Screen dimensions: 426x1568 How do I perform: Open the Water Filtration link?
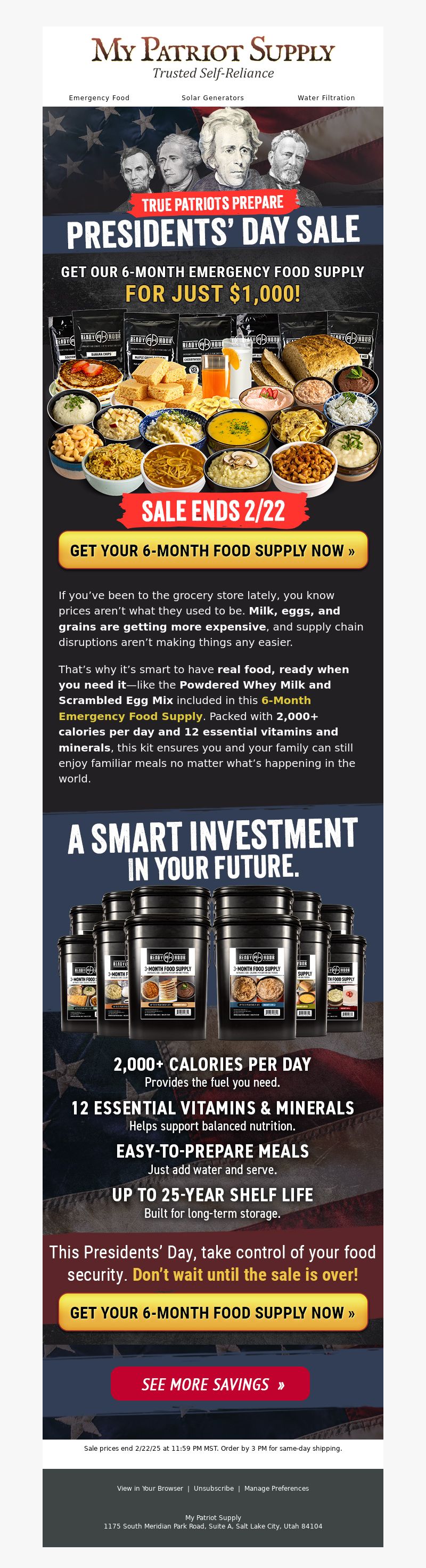tap(325, 98)
